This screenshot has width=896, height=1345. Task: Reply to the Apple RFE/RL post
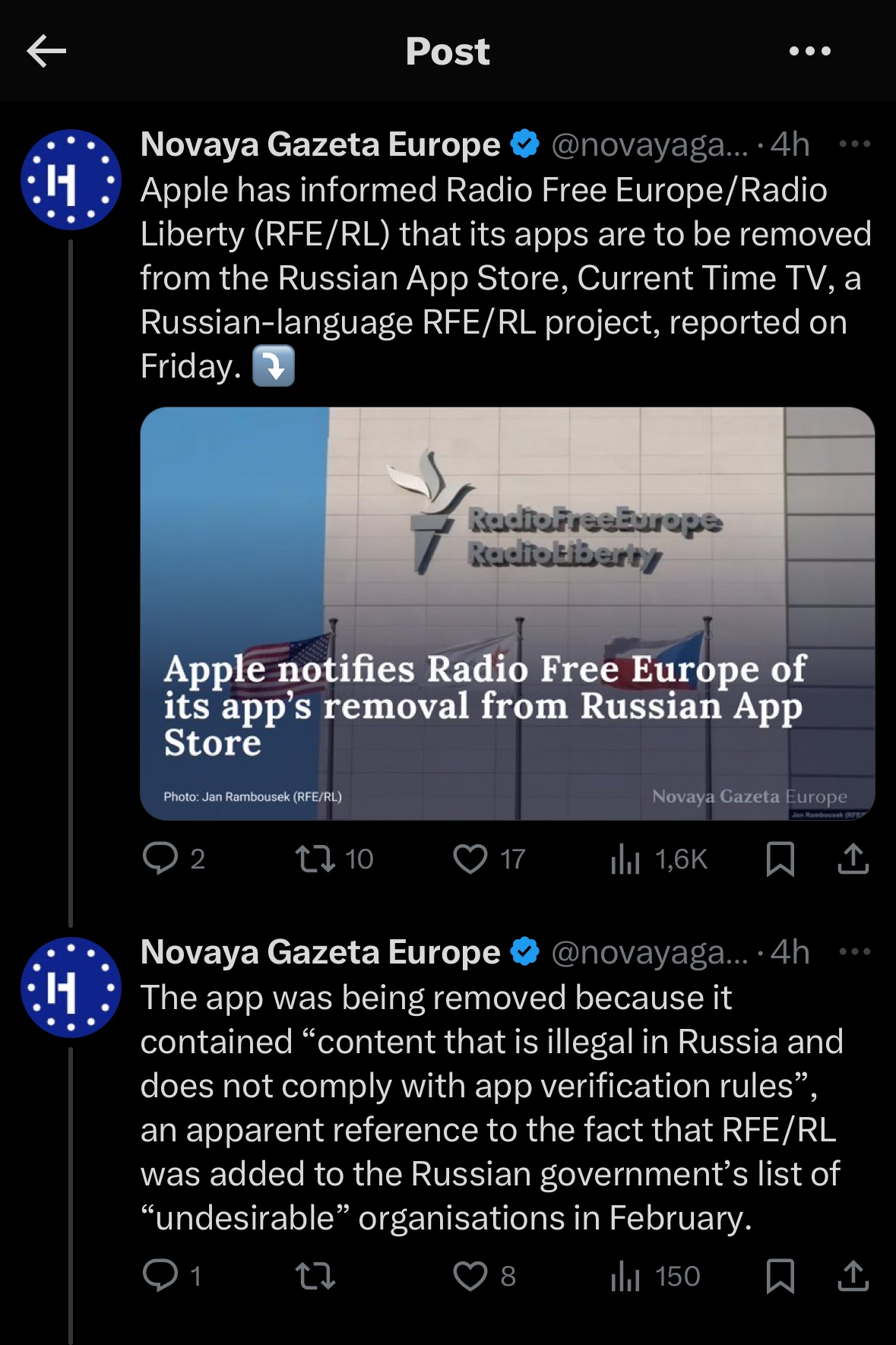[x=160, y=859]
